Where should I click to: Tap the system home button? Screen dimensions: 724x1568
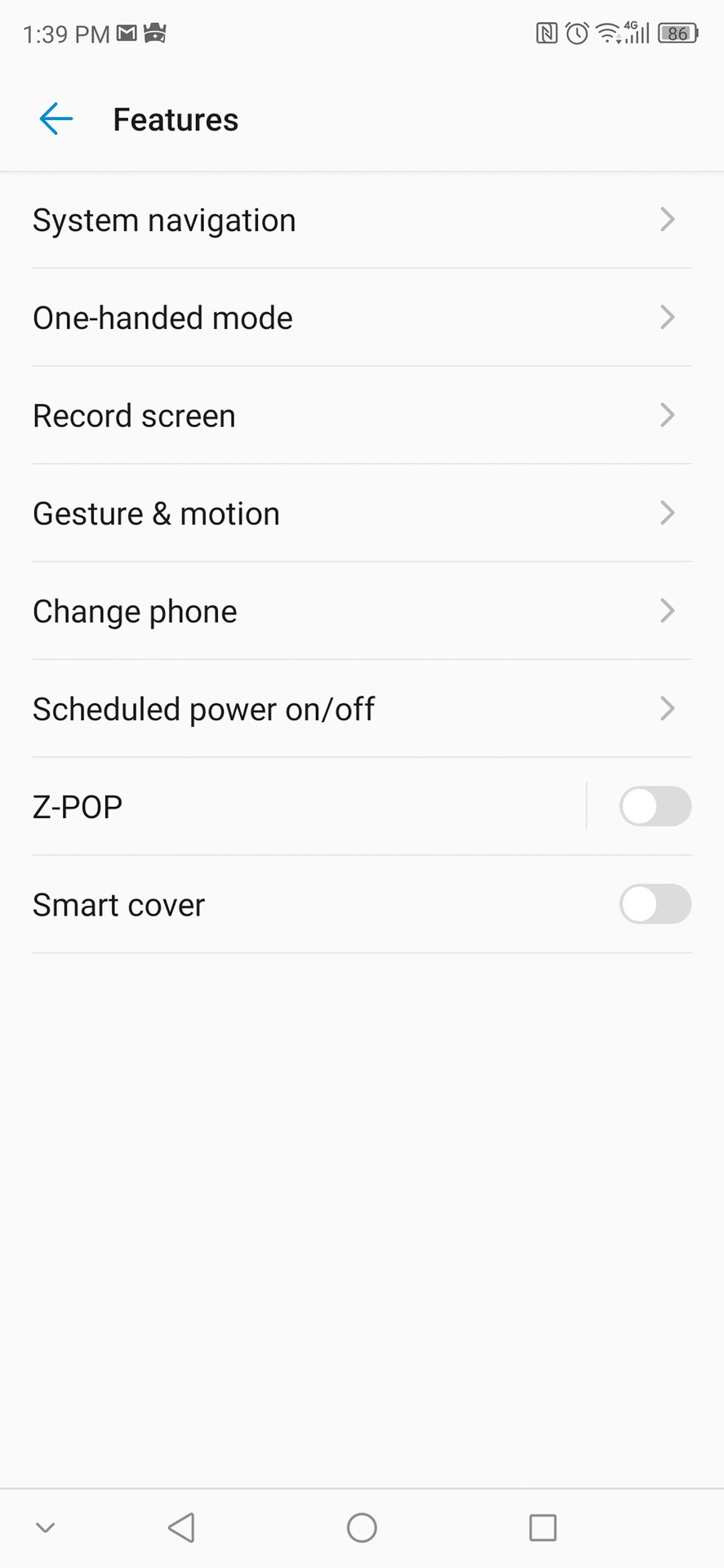point(362,1527)
